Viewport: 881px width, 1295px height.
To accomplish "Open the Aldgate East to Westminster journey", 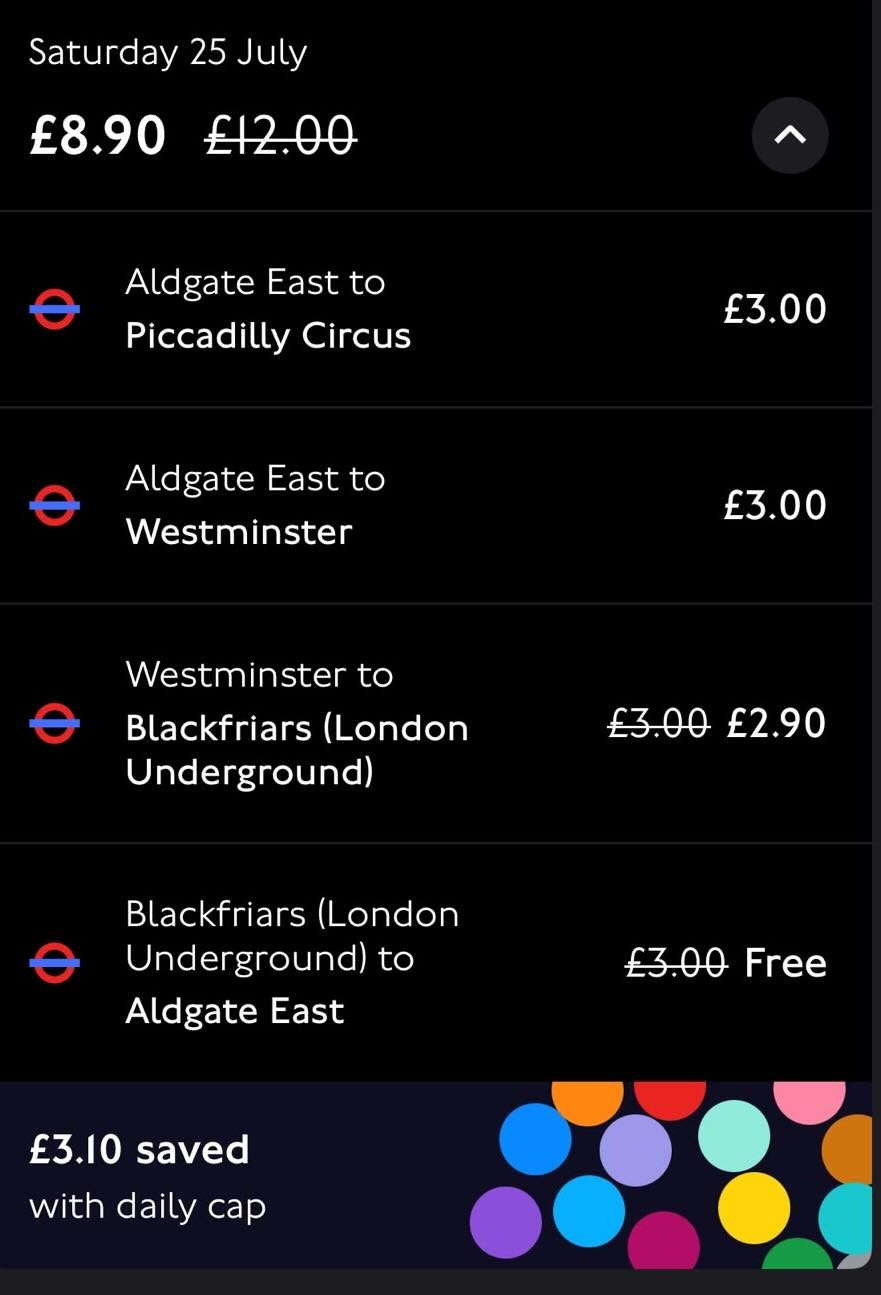I will tap(436, 505).
